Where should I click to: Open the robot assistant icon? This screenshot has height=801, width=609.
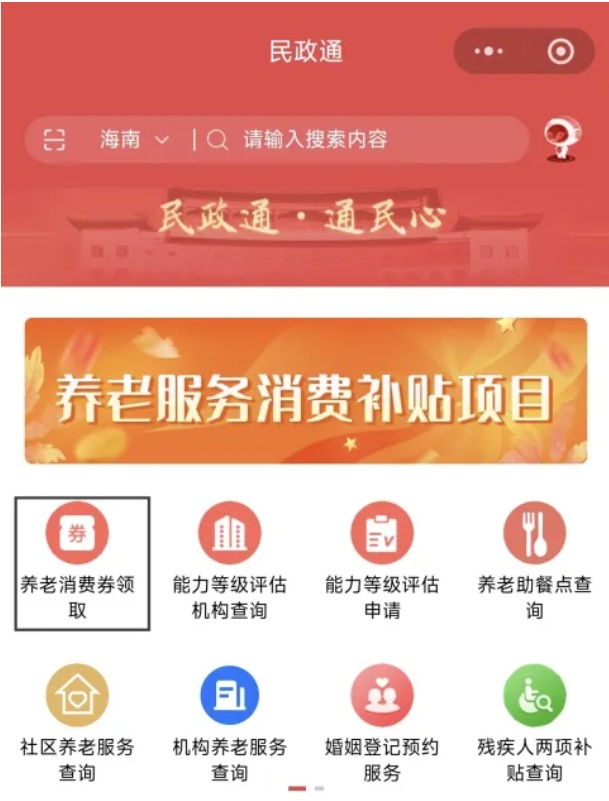pos(563,140)
